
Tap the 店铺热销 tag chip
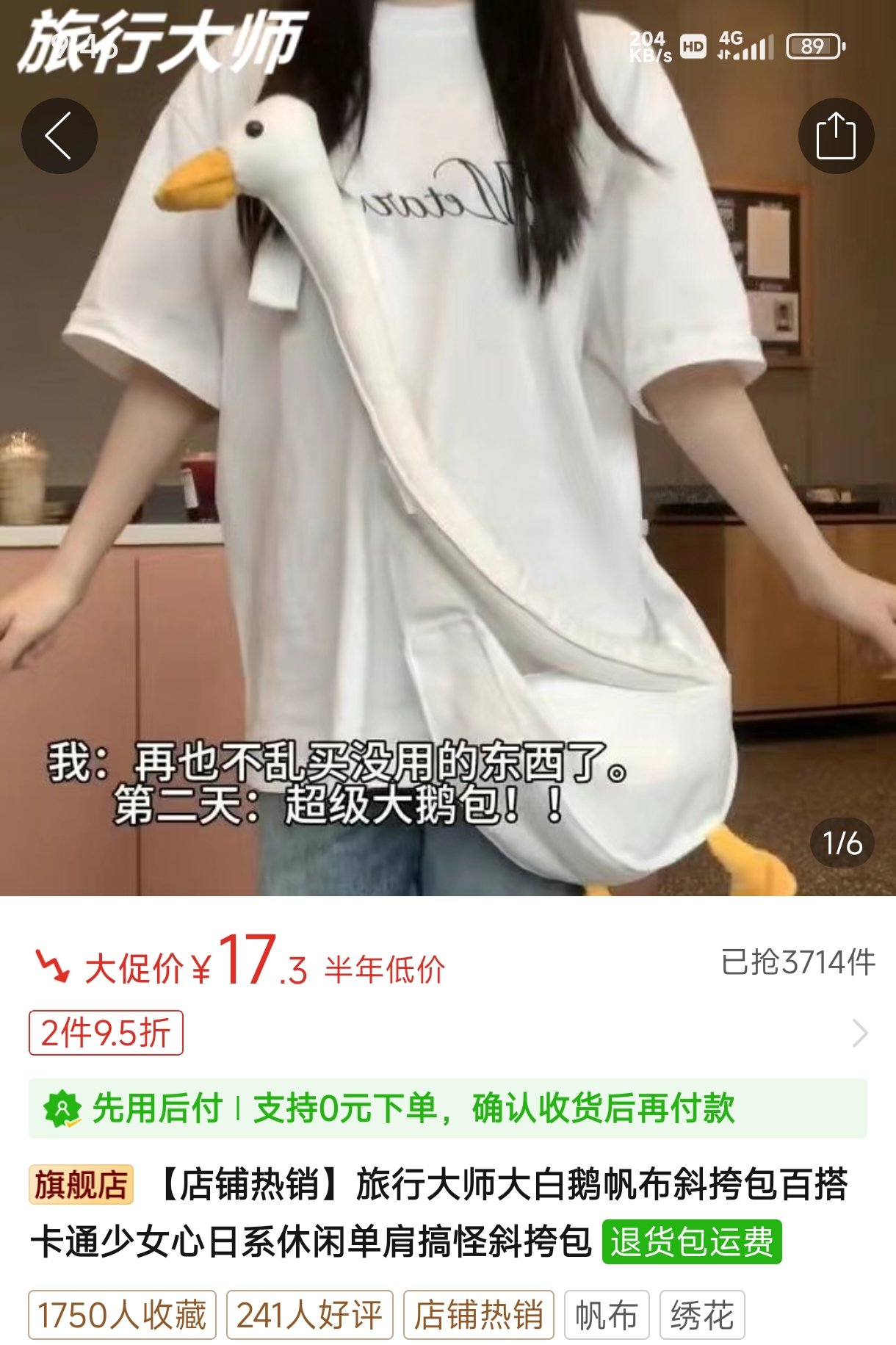point(478,1314)
